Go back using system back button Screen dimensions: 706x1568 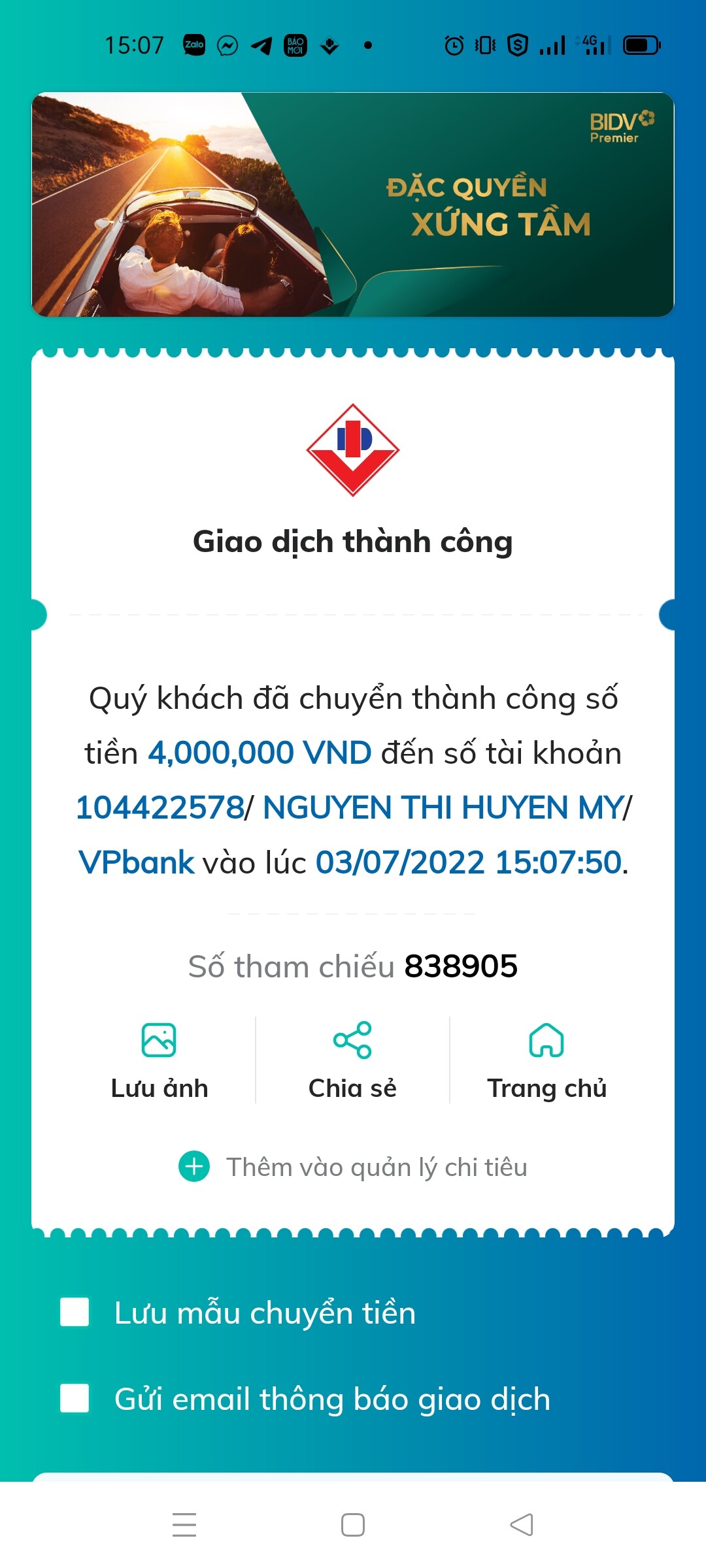tap(522, 1525)
